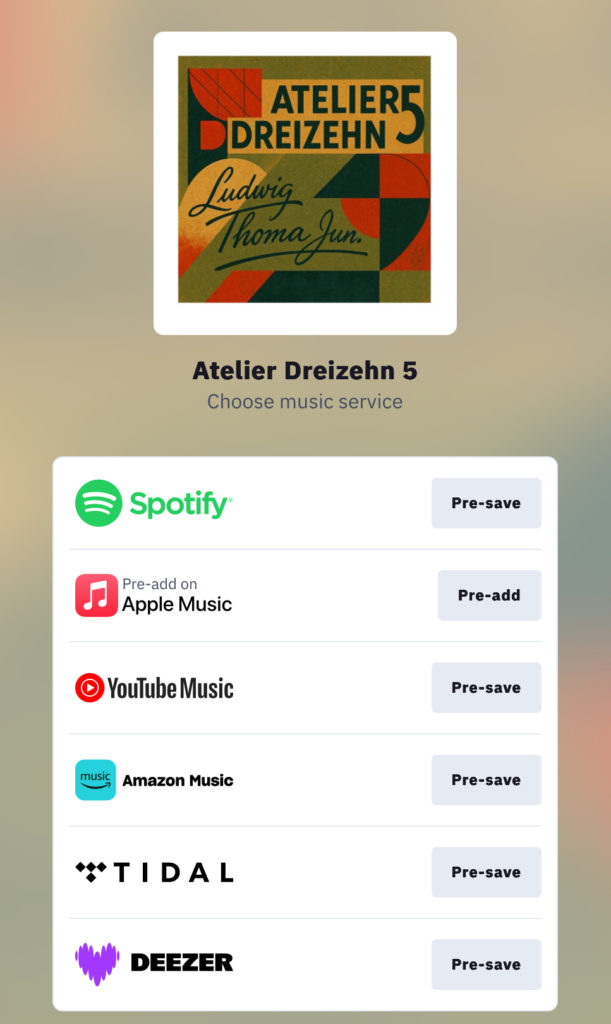
Task: Tap Pre-add for Apple Music
Action: pos(489,595)
